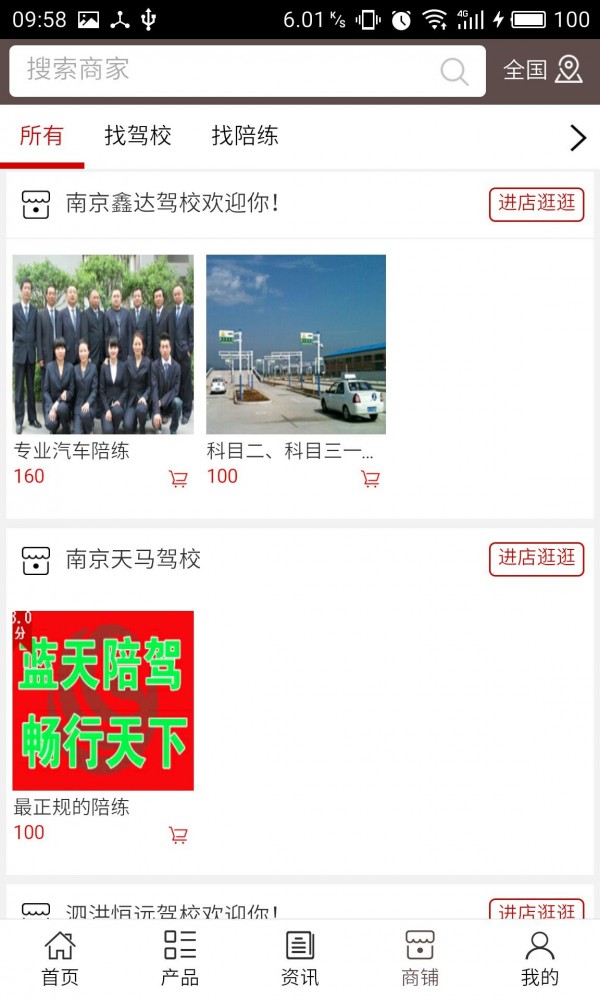Open the 专业汽车陪练 product

pos(103,344)
